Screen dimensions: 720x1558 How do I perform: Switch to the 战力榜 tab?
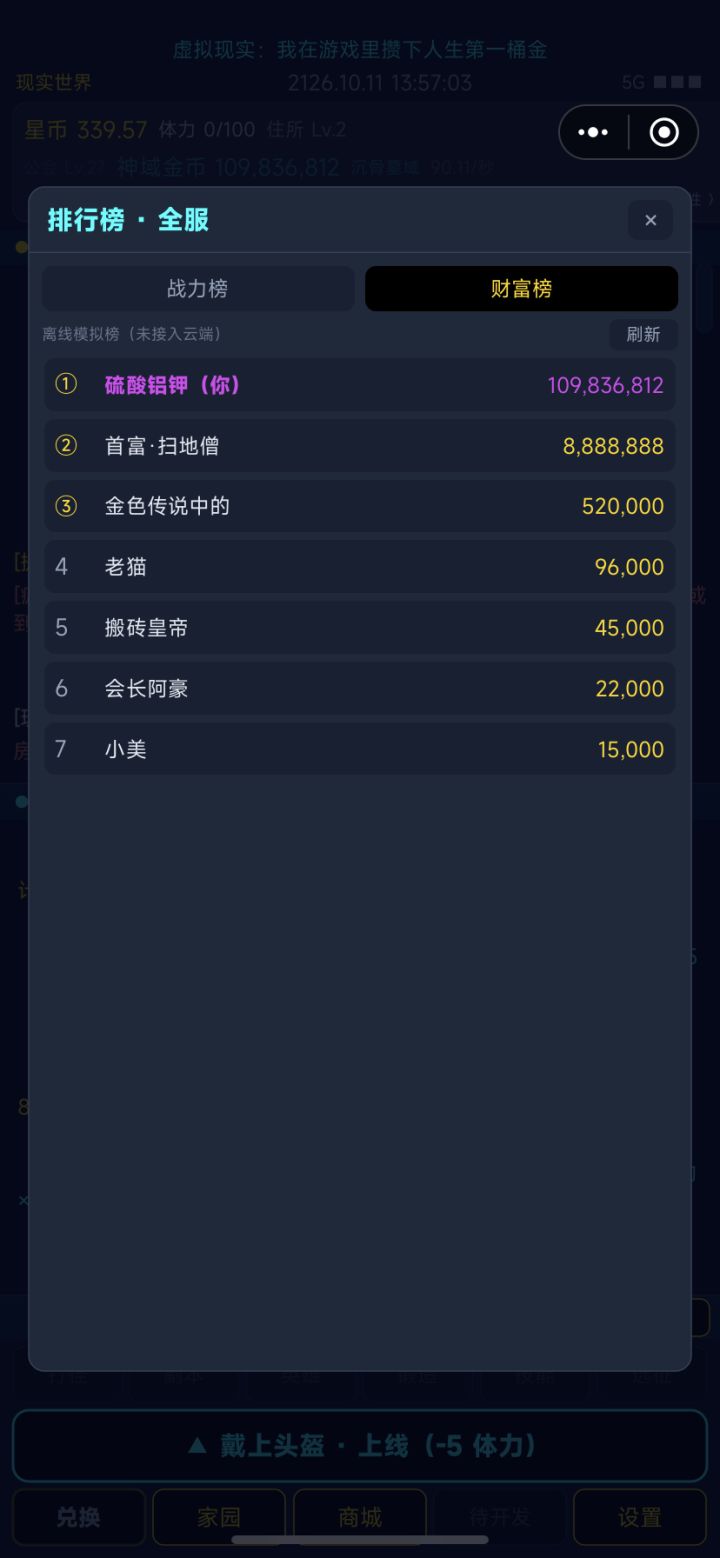pos(198,289)
